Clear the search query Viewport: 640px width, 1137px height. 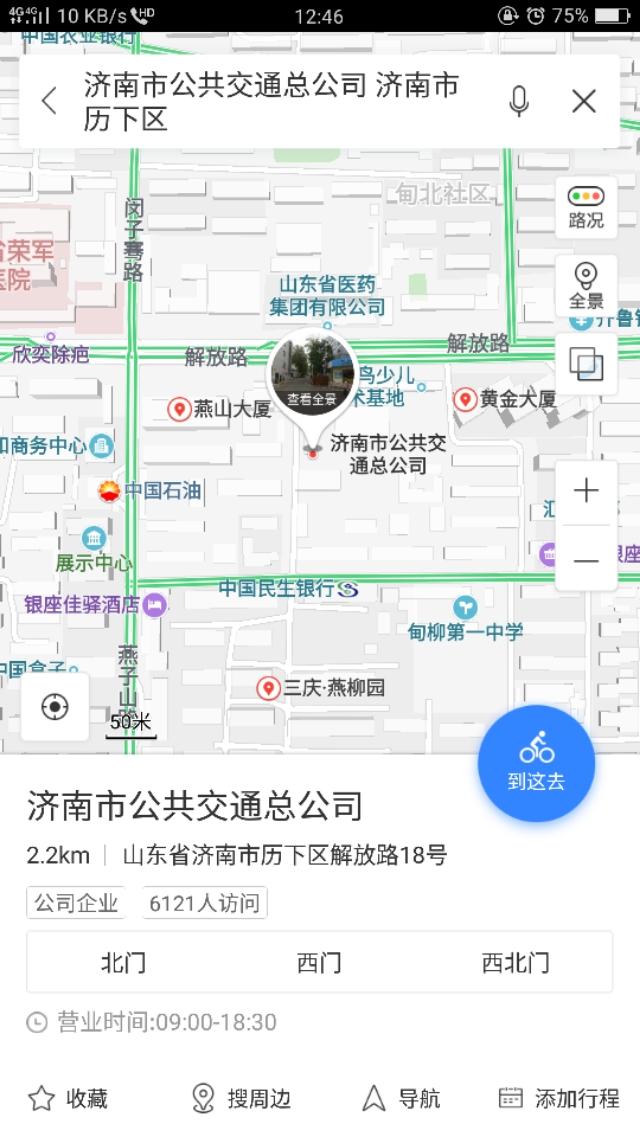point(584,100)
